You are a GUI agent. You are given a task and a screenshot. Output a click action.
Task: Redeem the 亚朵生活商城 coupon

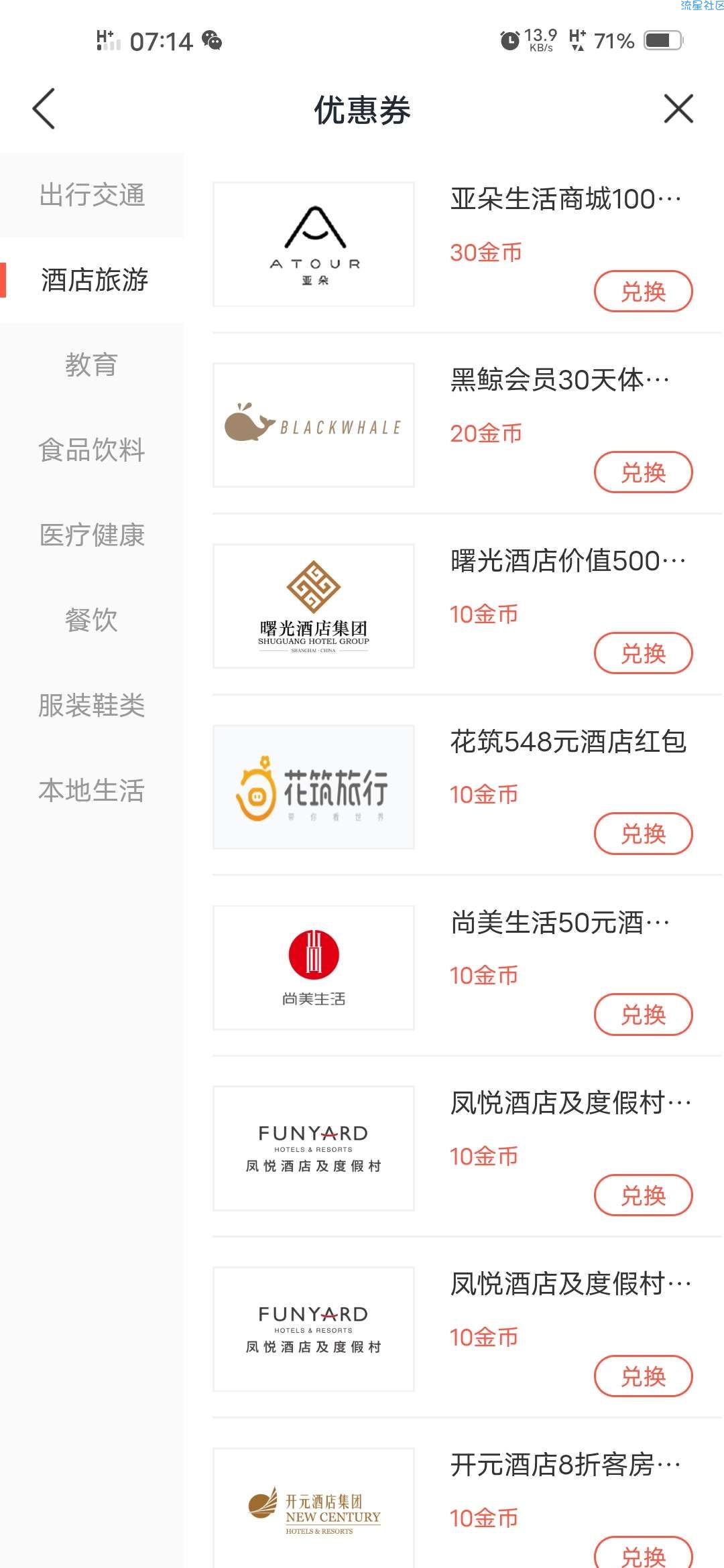(x=643, y=291)
